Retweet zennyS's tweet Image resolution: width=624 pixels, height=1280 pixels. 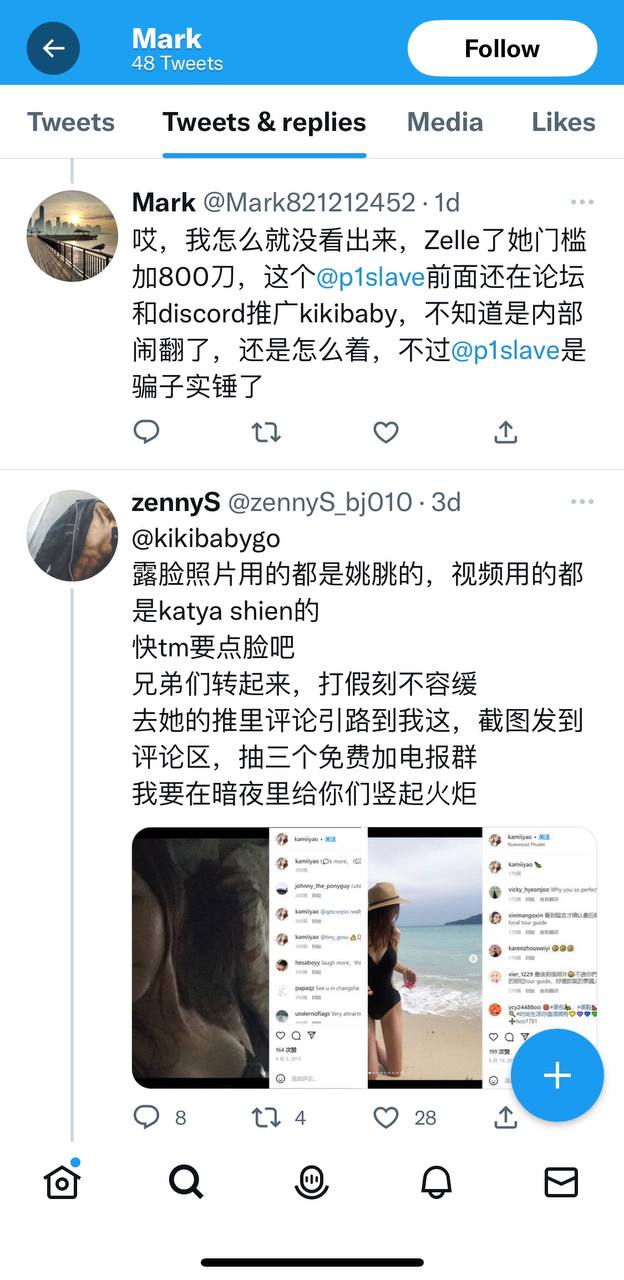[266, 1117]
